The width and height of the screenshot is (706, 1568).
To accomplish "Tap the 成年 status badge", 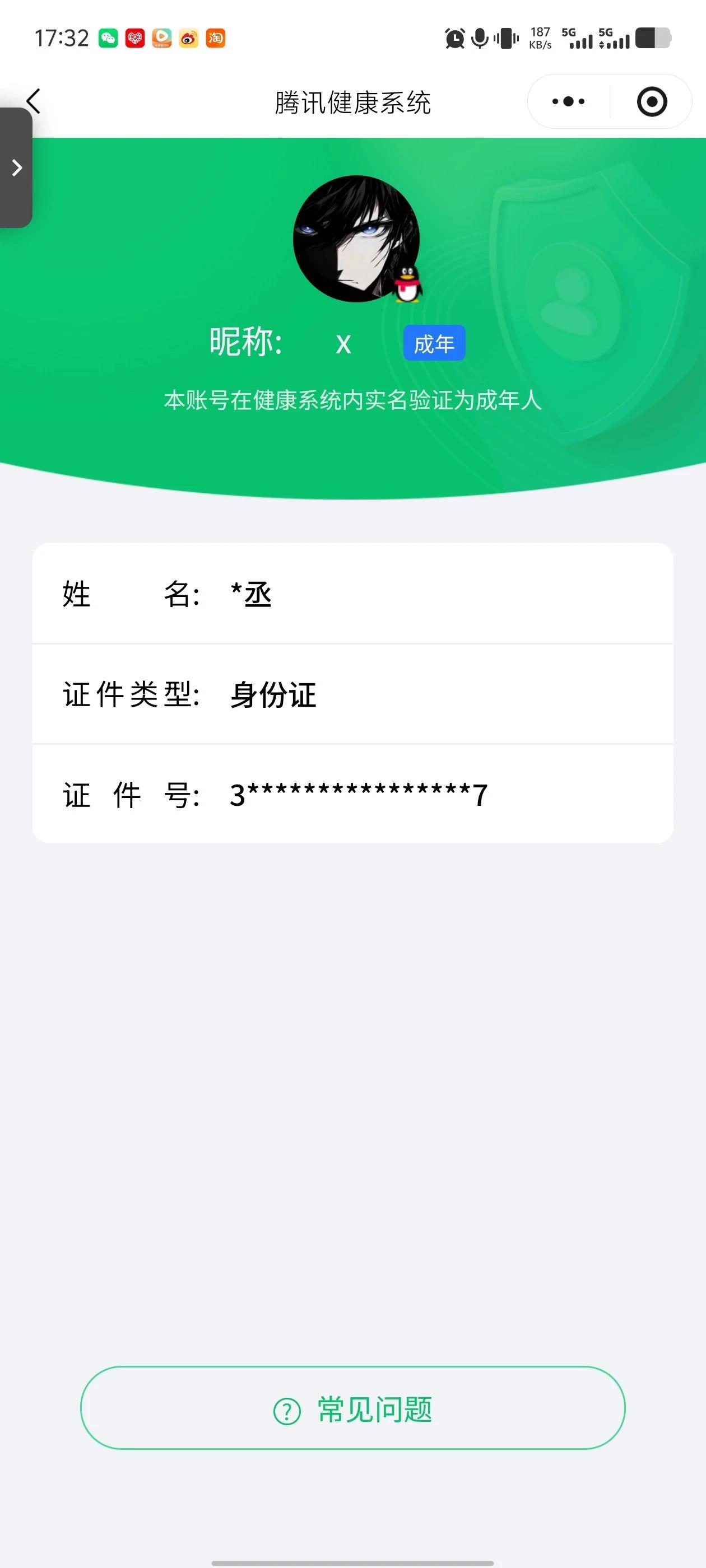I will click(x=434, y=343).
